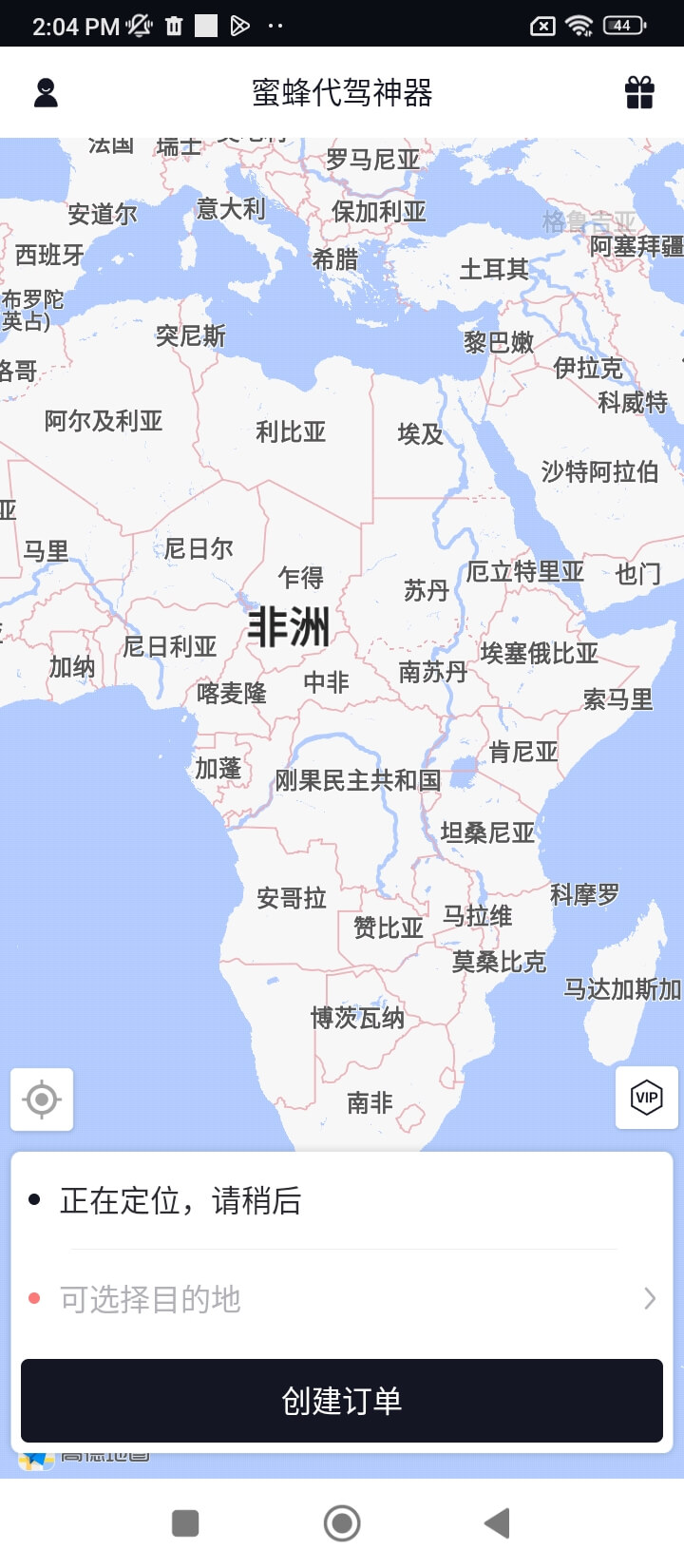Image resolution: width=684 pixels, height=1568 pixels.
Task: Recenter map to my current location
Action: (42, 1100)
